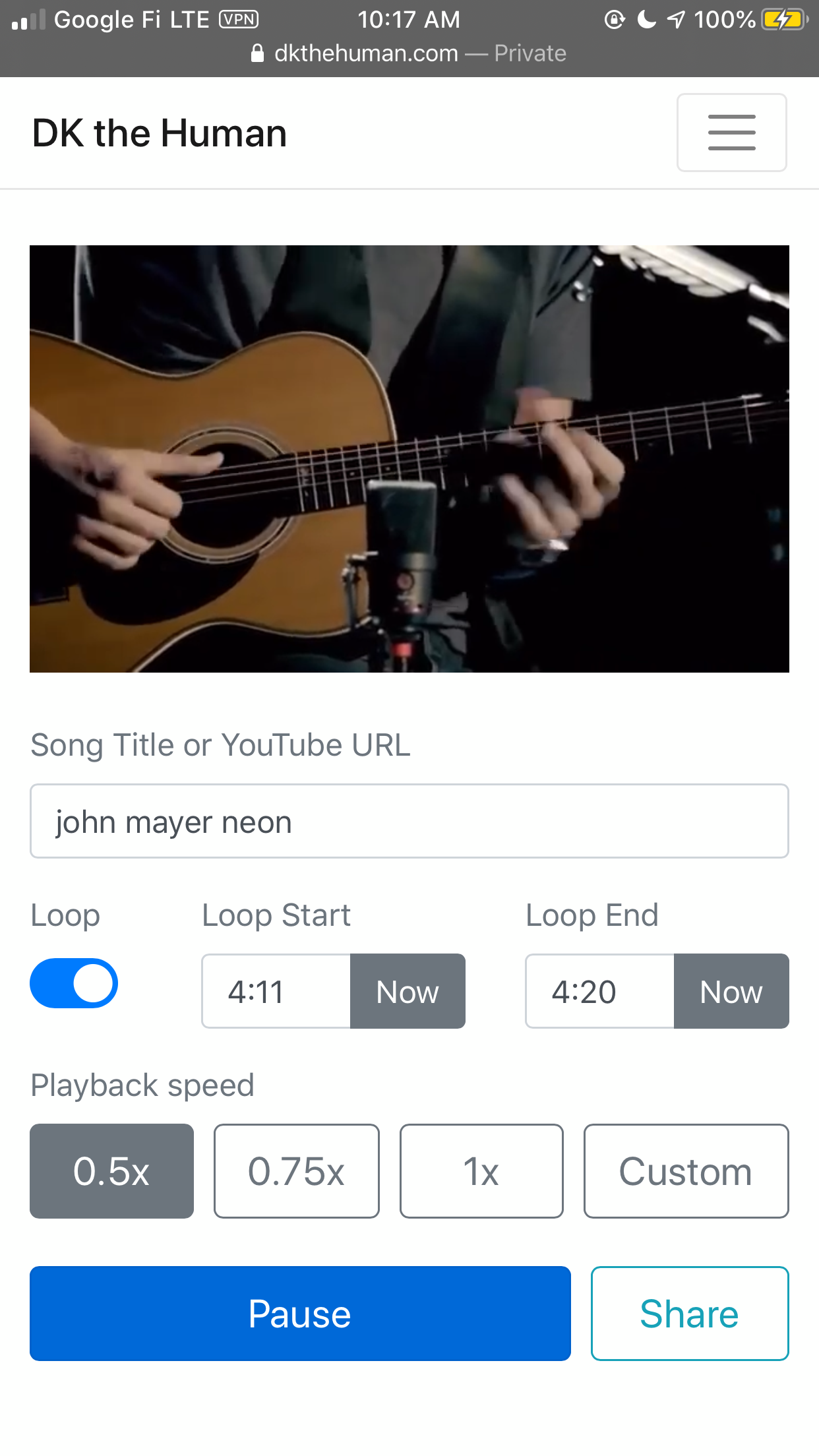Pick a Custom playback speed
The width and height of the screenshot is (819, 1456).
point(686,1171)
